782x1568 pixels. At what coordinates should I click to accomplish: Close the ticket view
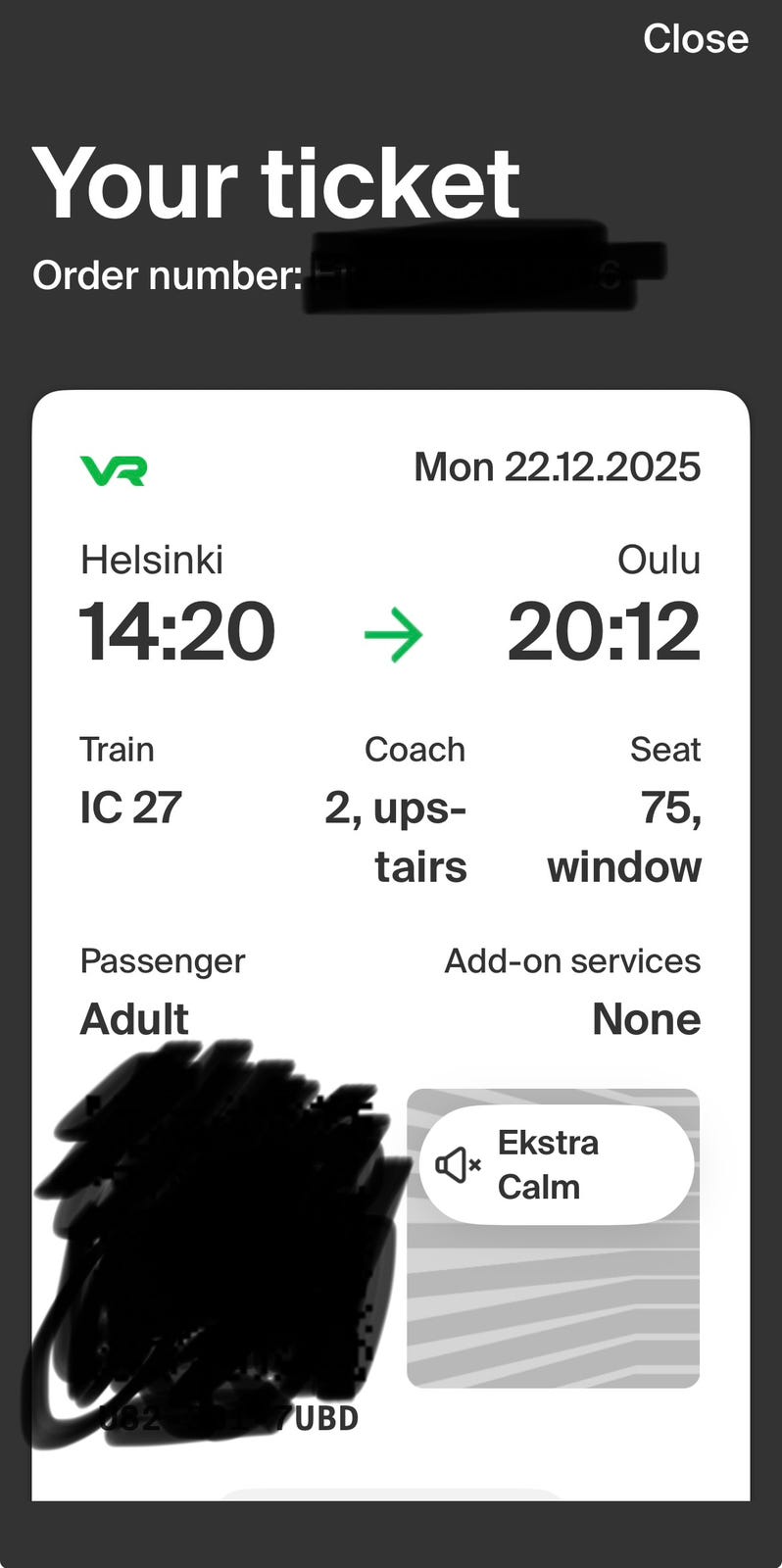point(695,39)
